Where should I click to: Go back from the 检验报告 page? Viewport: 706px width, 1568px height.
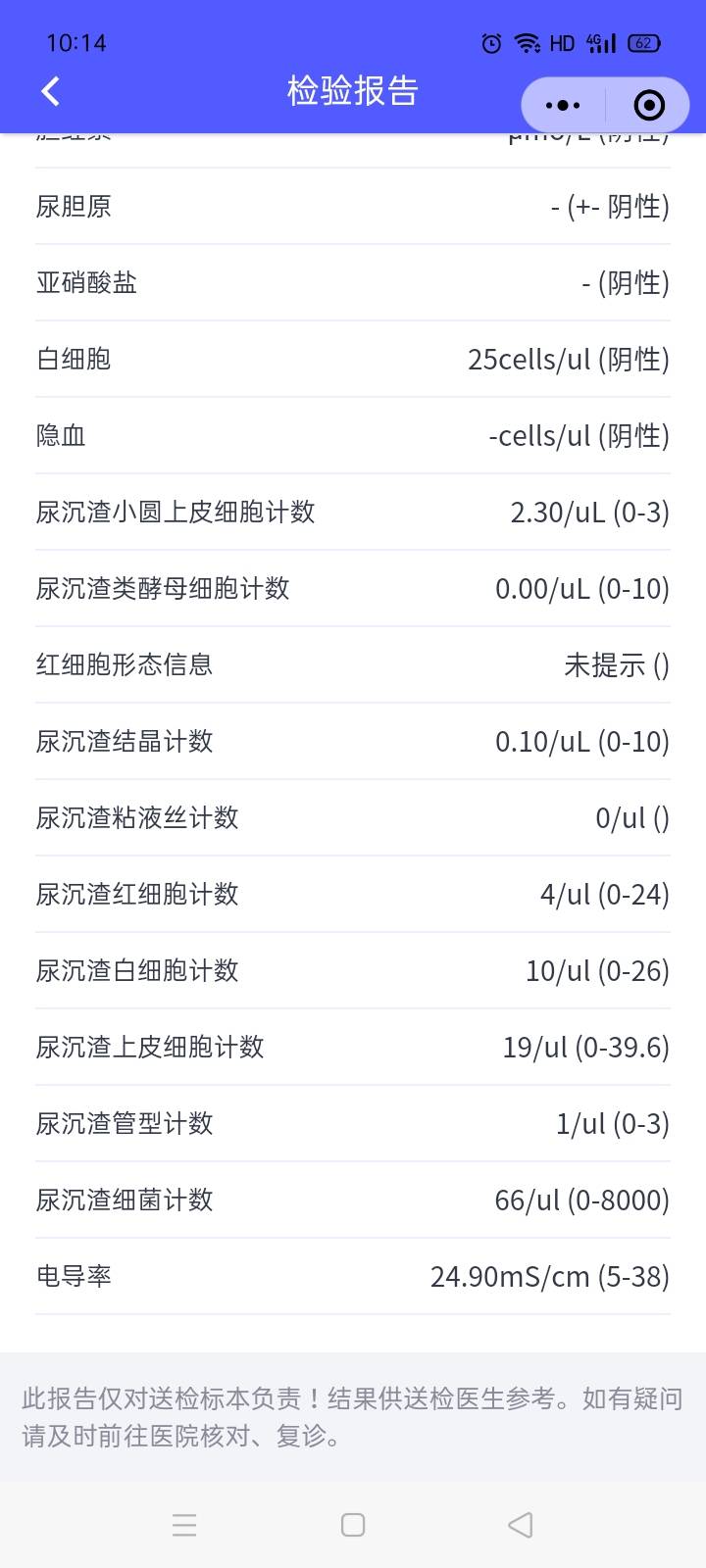[51, 91]
